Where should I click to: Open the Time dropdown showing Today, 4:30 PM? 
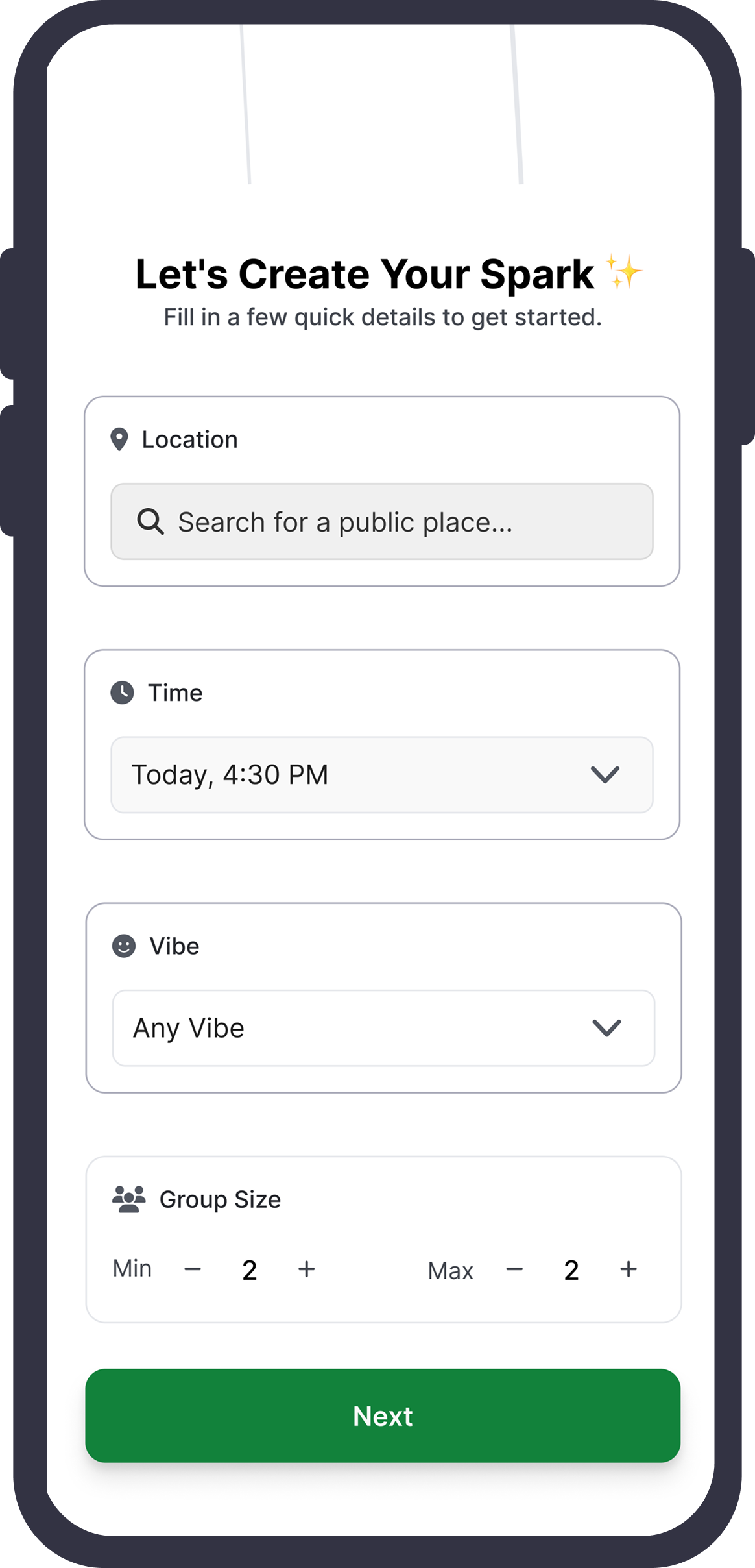pos(381,774)
